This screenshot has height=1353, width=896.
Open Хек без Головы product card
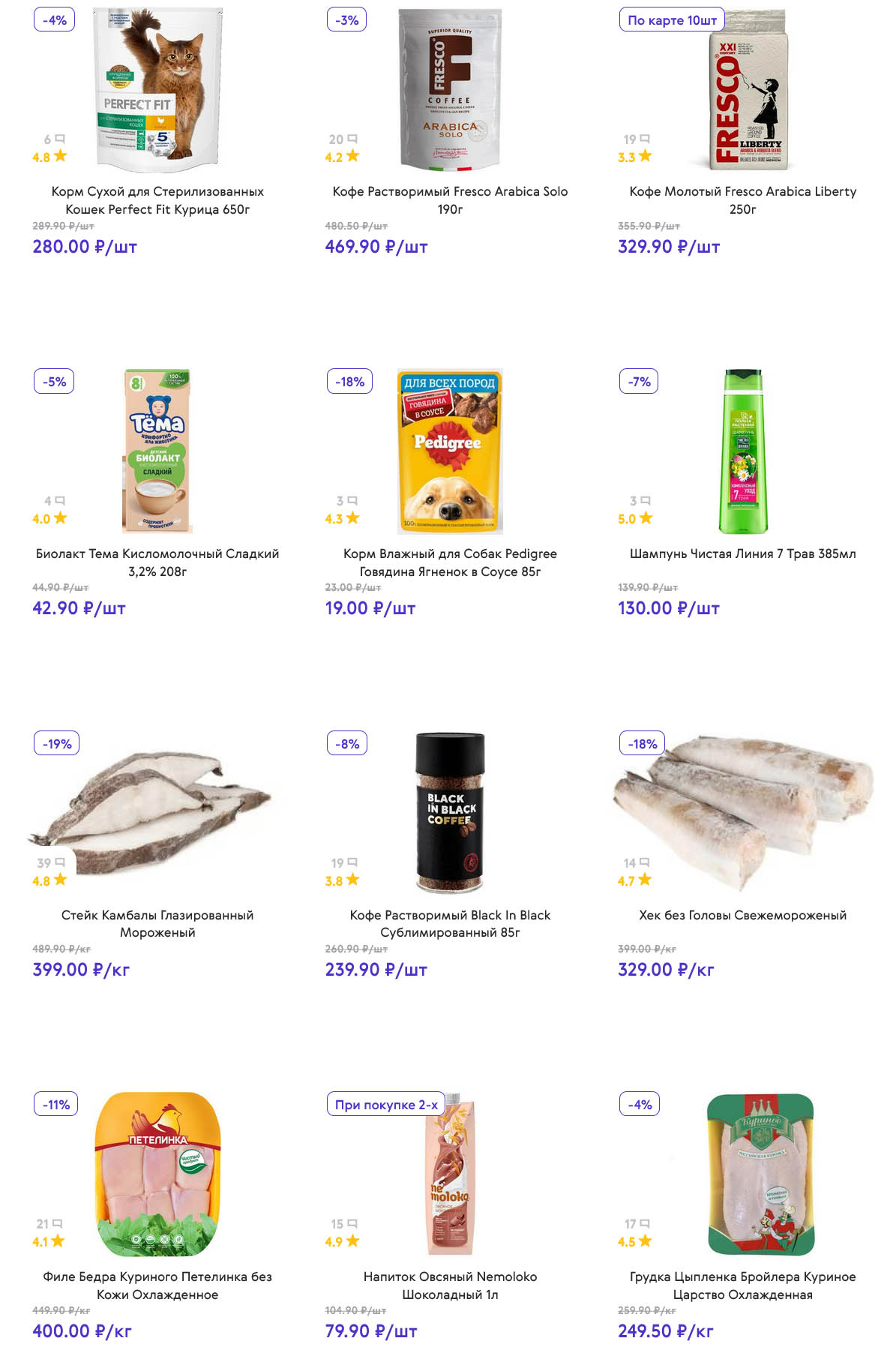742,915
